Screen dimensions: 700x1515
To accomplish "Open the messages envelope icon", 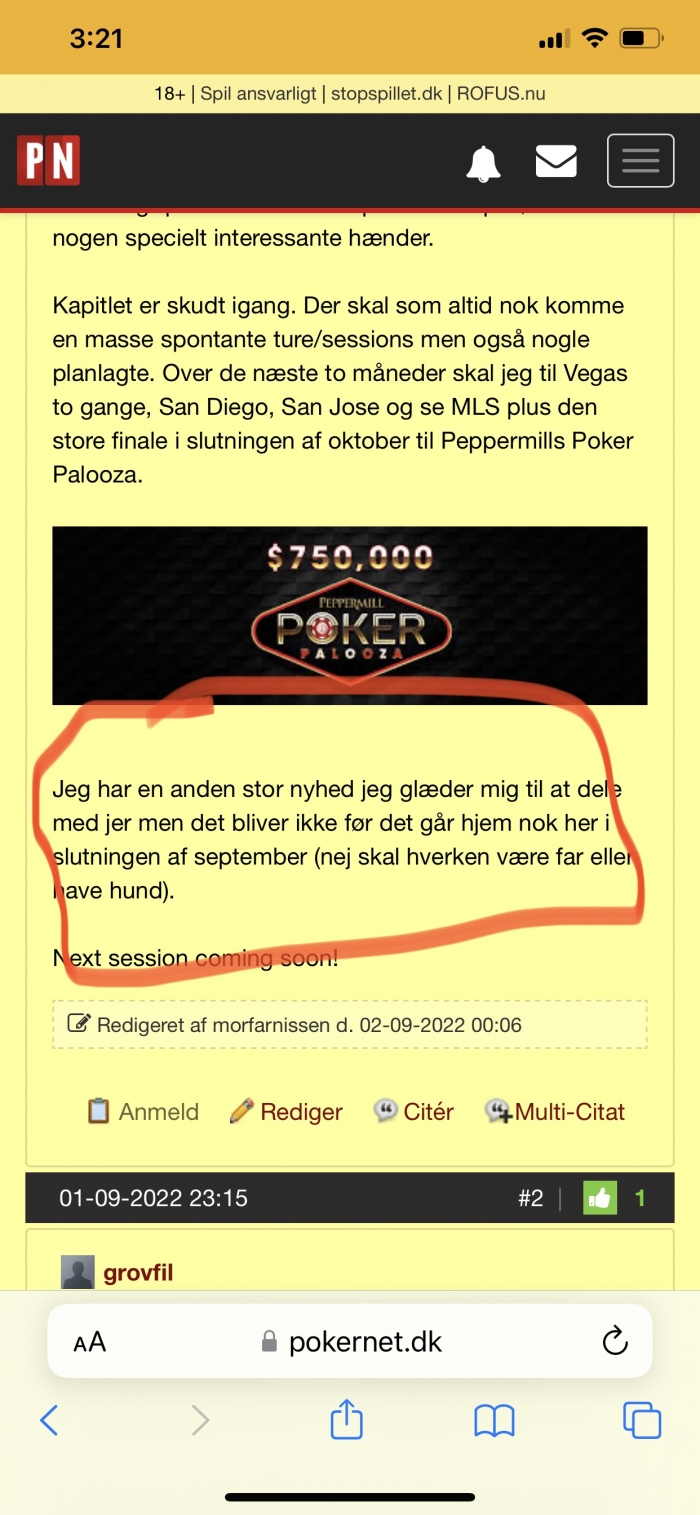I will [x=556, y=161].
